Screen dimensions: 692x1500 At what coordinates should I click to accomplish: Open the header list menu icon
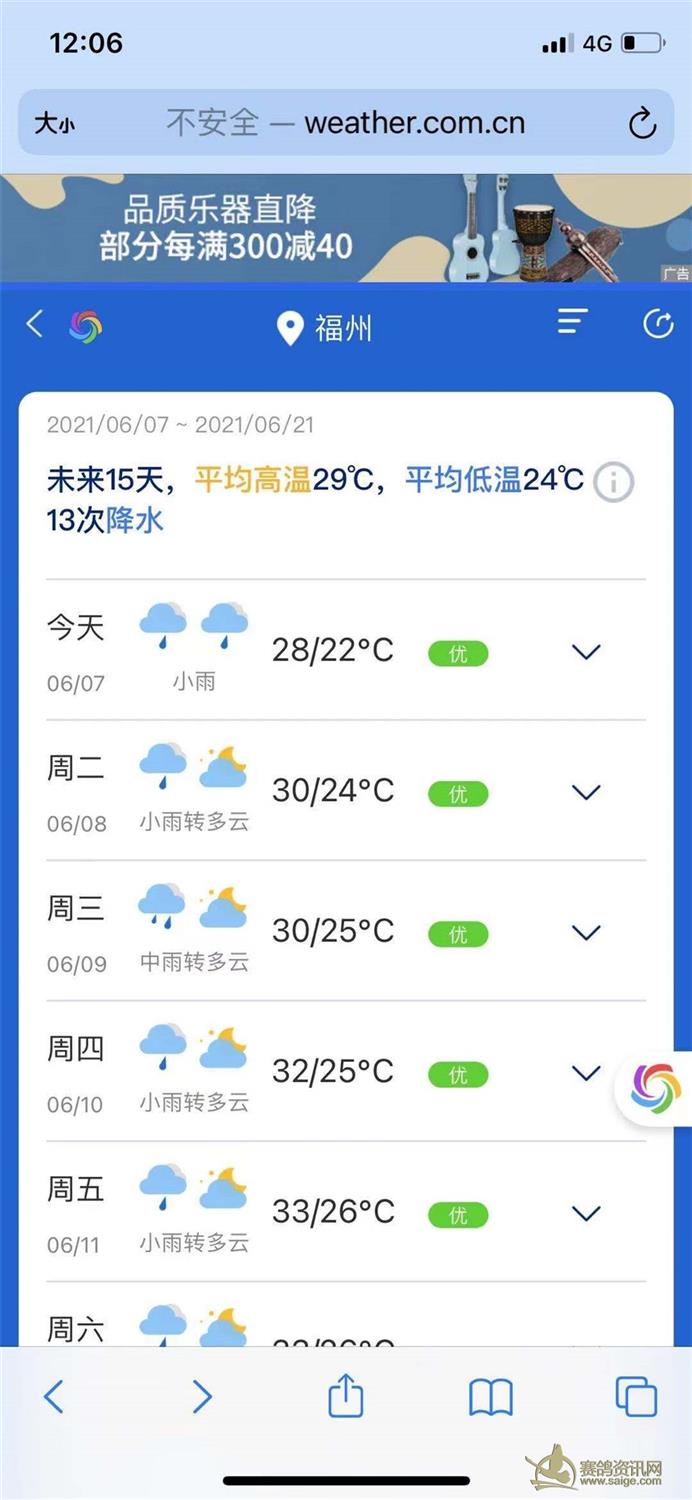[x=572, y=322]
